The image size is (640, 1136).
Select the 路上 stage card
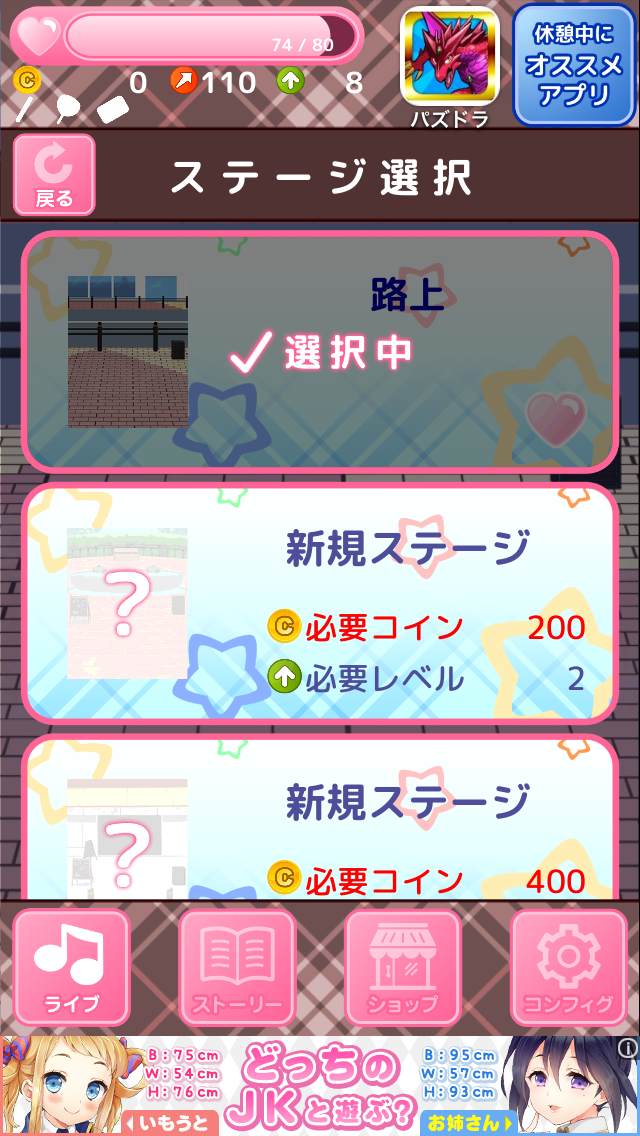(320, 352)
